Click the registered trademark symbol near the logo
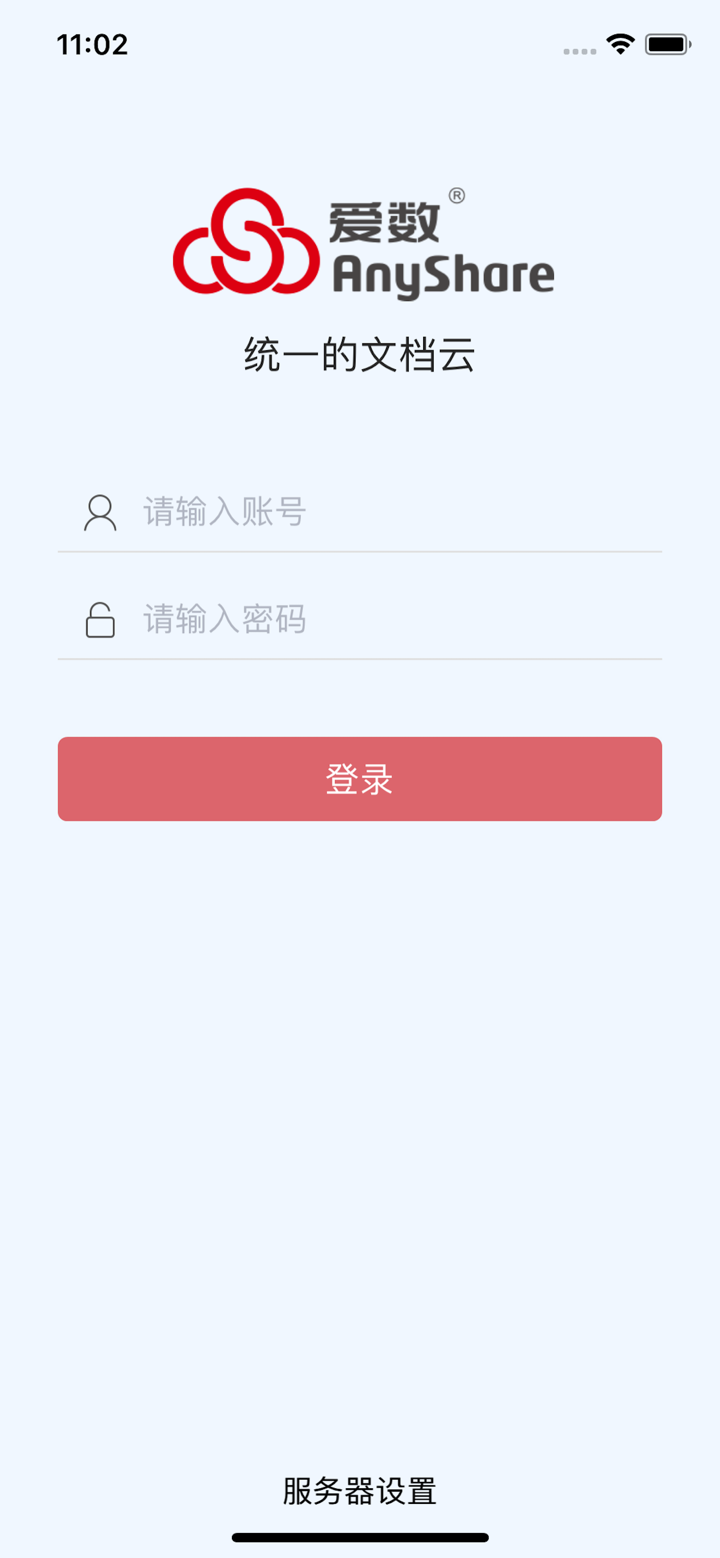This screenshot has width=720, height=1558. coord(456,195)
